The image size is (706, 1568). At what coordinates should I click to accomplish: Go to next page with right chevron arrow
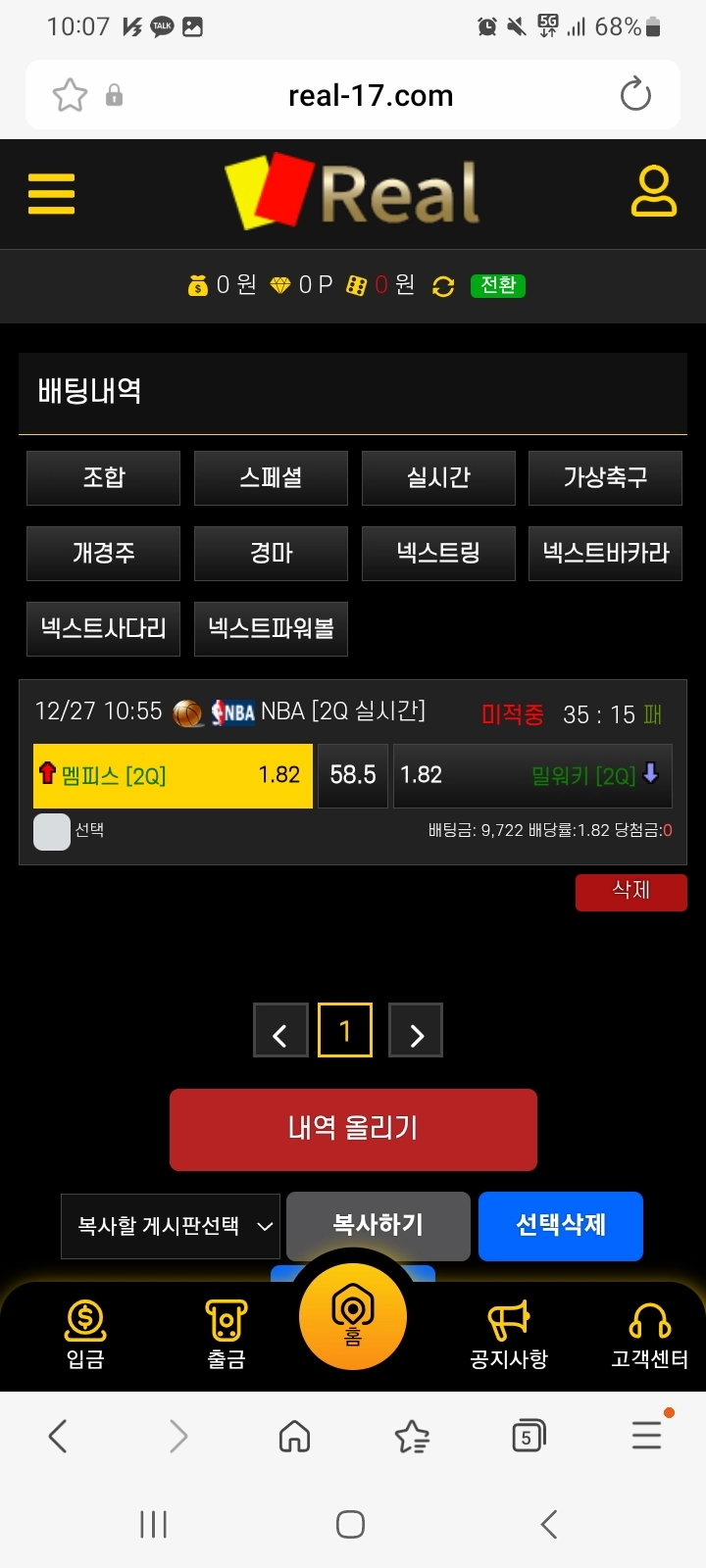tap(416, 1030)
